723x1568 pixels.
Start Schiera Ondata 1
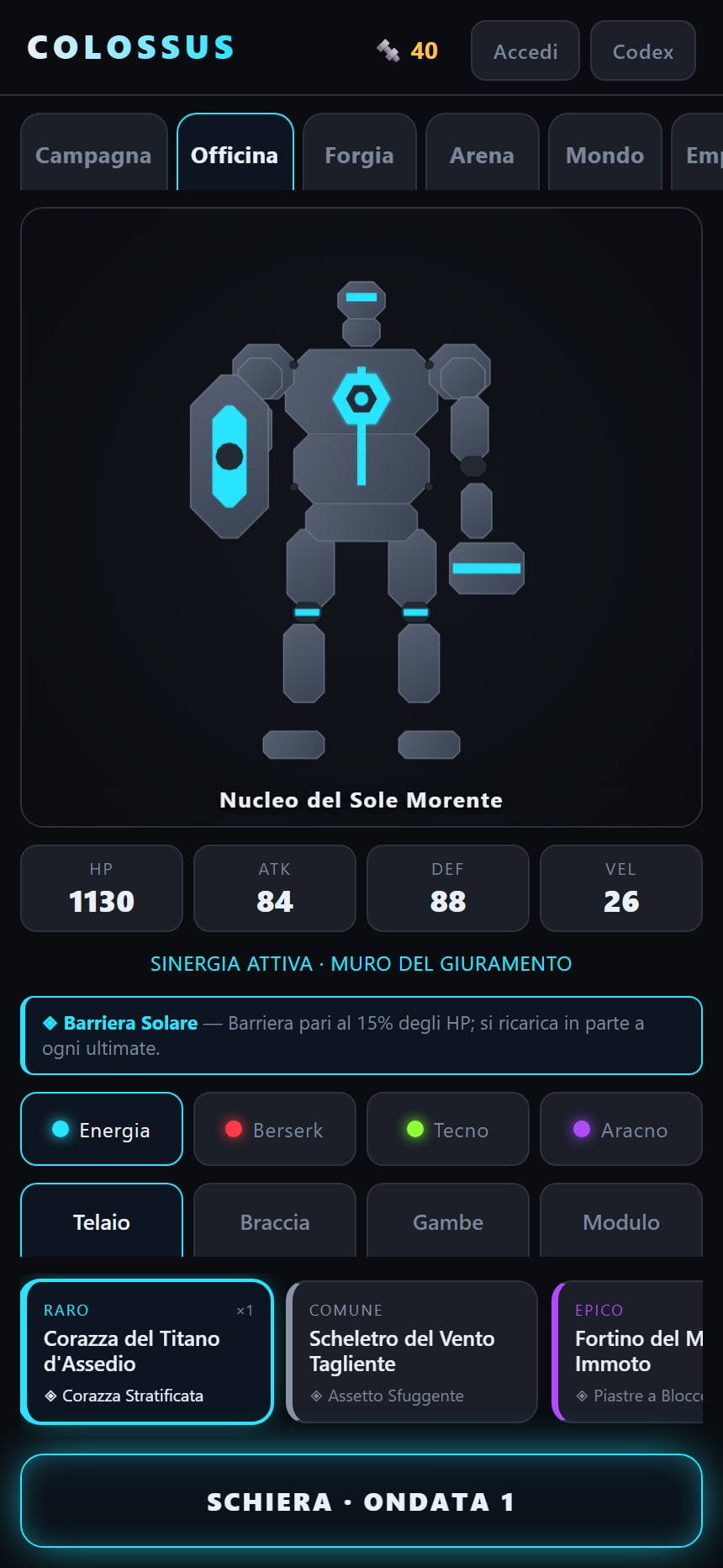(x=361, y=1501)
